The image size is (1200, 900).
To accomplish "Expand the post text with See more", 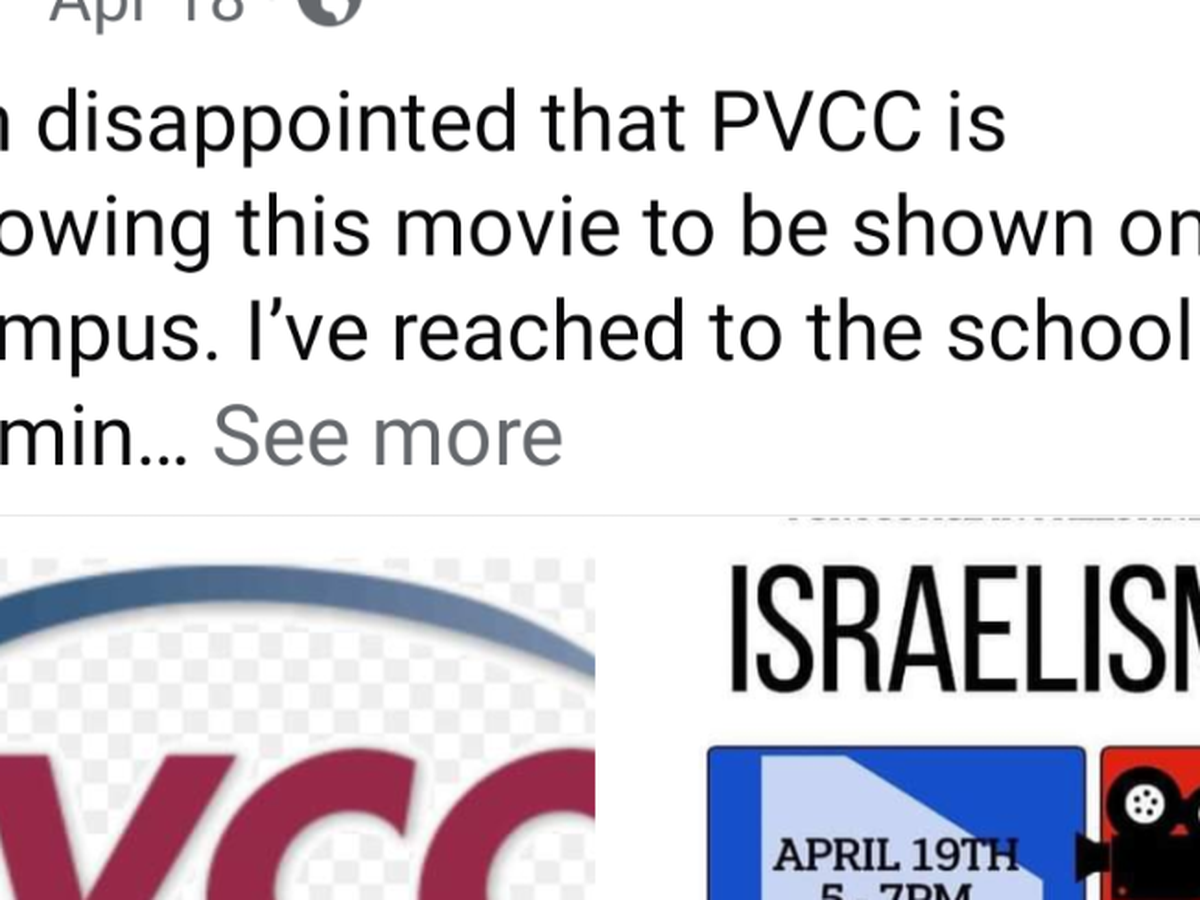I will 387,437.
